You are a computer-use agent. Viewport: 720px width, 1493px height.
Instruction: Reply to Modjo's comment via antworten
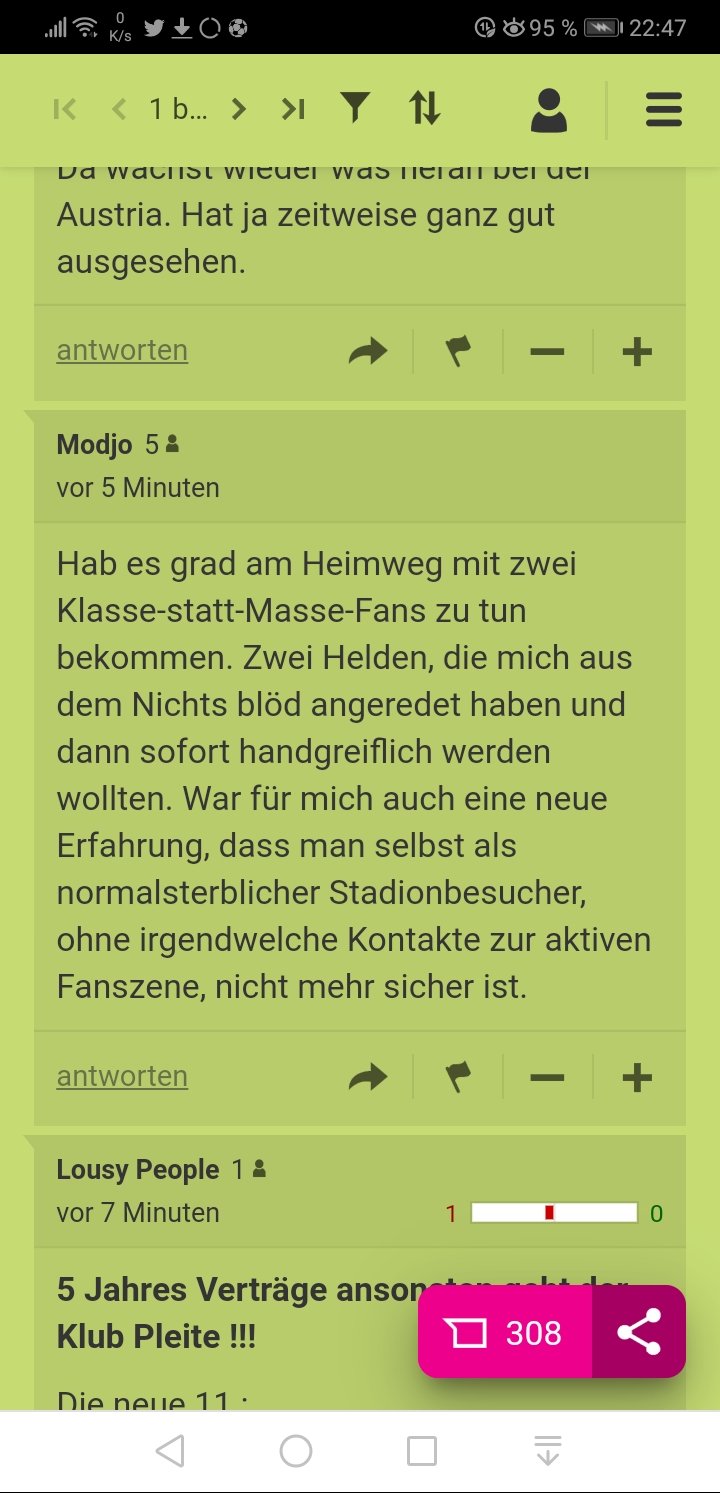coord(122,1076)
